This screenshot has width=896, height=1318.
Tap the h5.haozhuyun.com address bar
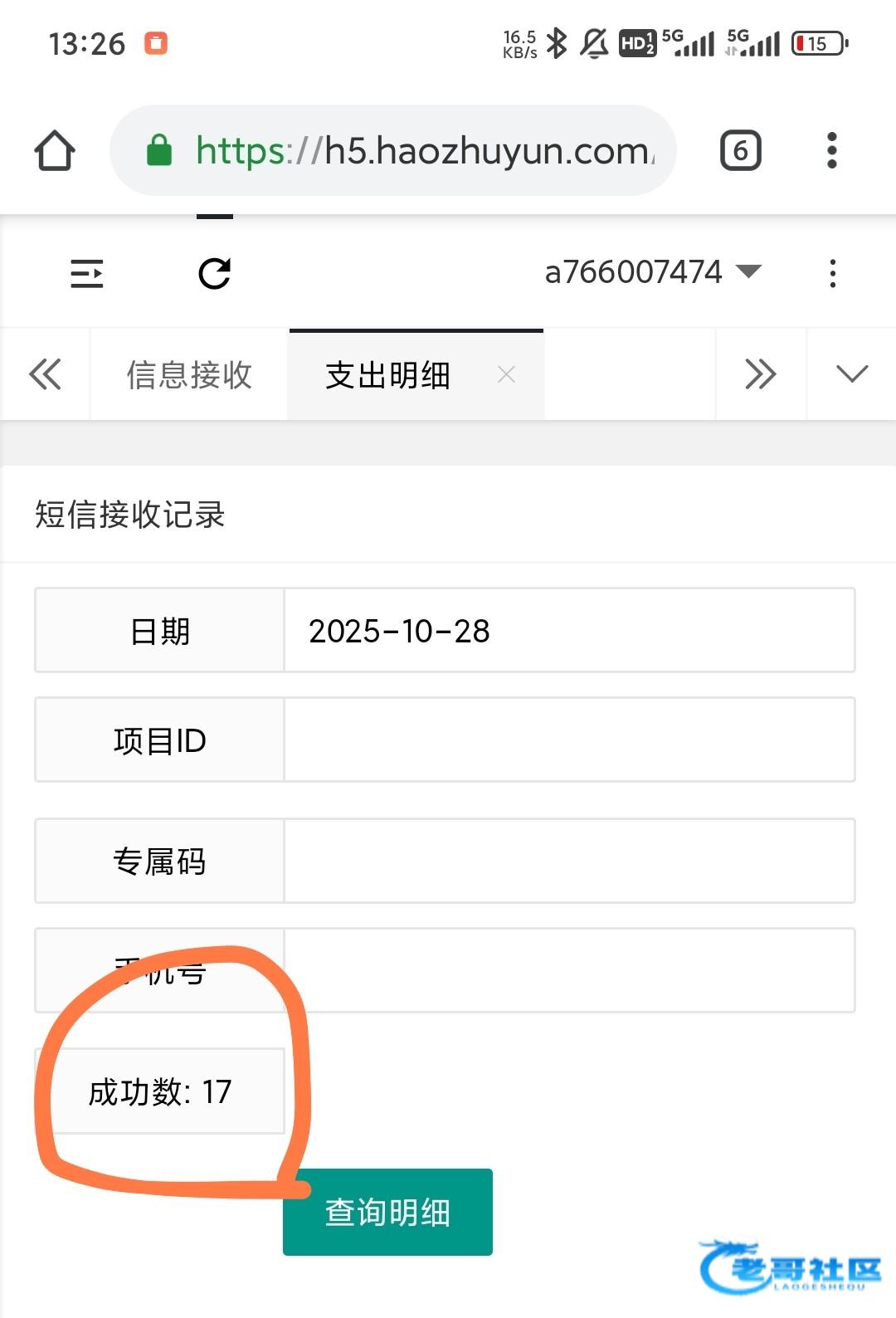(423, 151)
